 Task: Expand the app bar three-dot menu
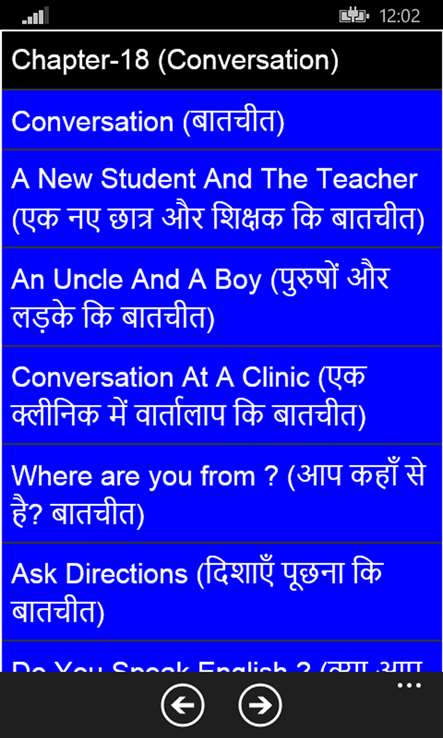(x=409, y=685)
